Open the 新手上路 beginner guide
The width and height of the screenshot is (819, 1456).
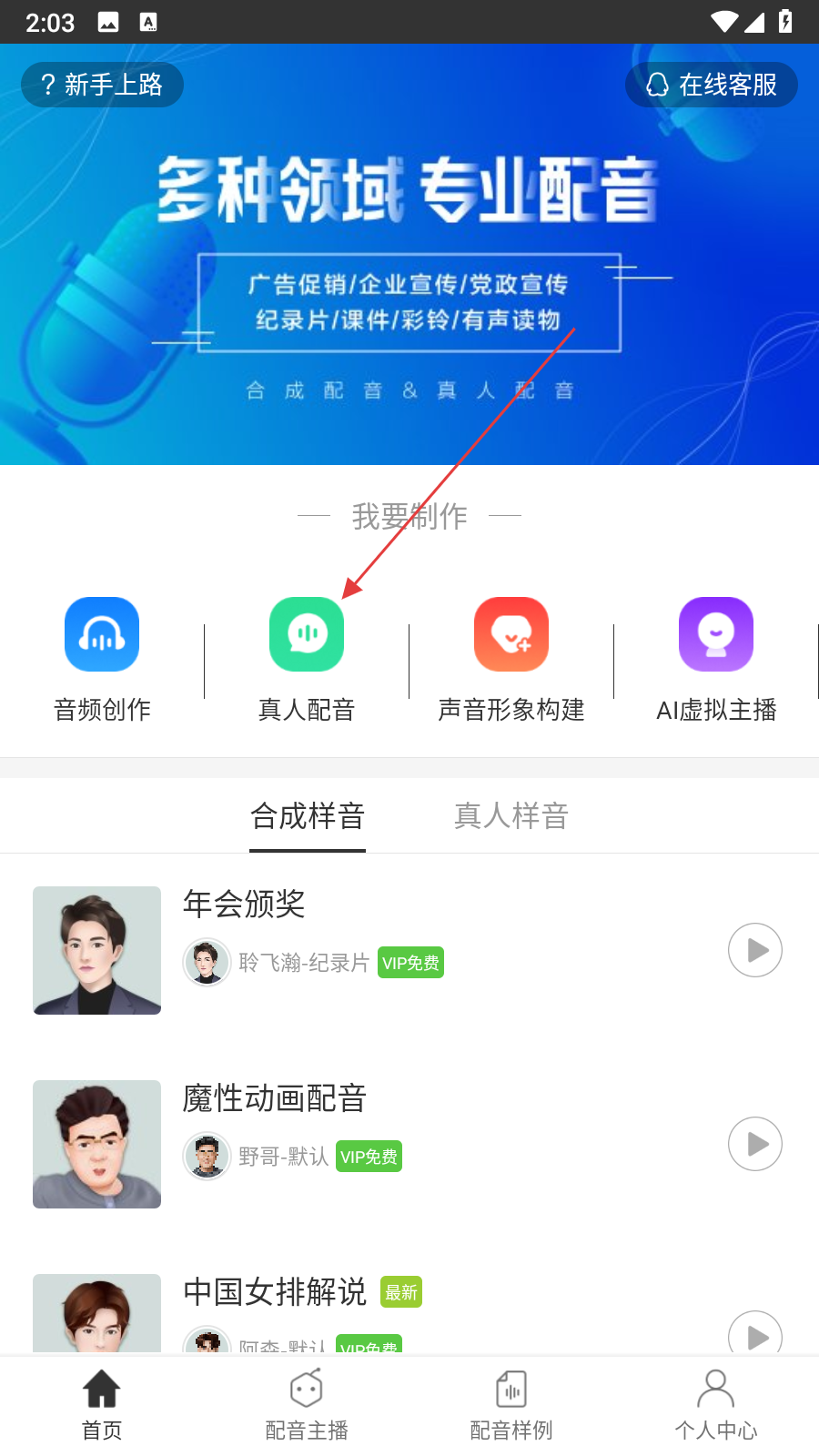click(x=102, y=85)
